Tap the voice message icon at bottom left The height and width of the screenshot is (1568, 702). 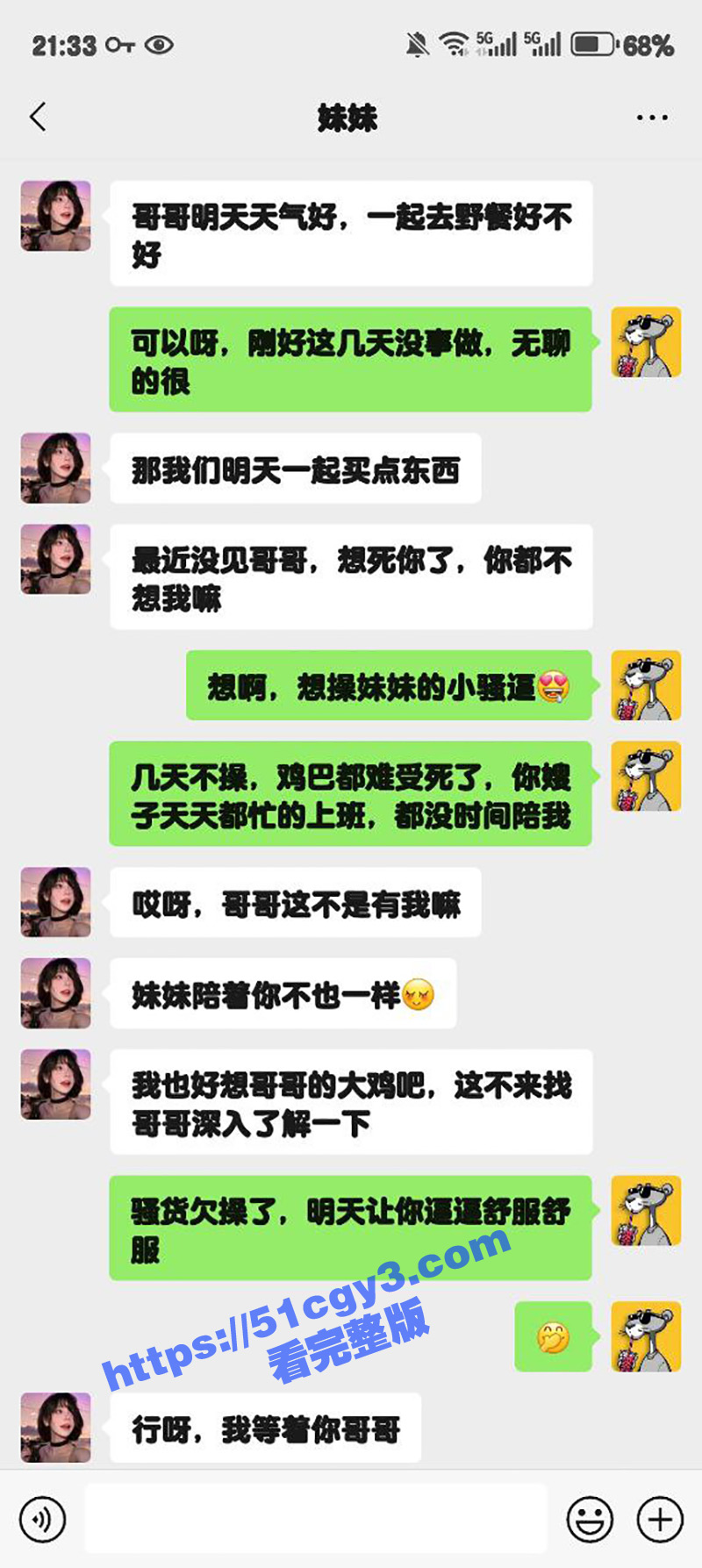pyautogui.click(x=43, y=1518)
